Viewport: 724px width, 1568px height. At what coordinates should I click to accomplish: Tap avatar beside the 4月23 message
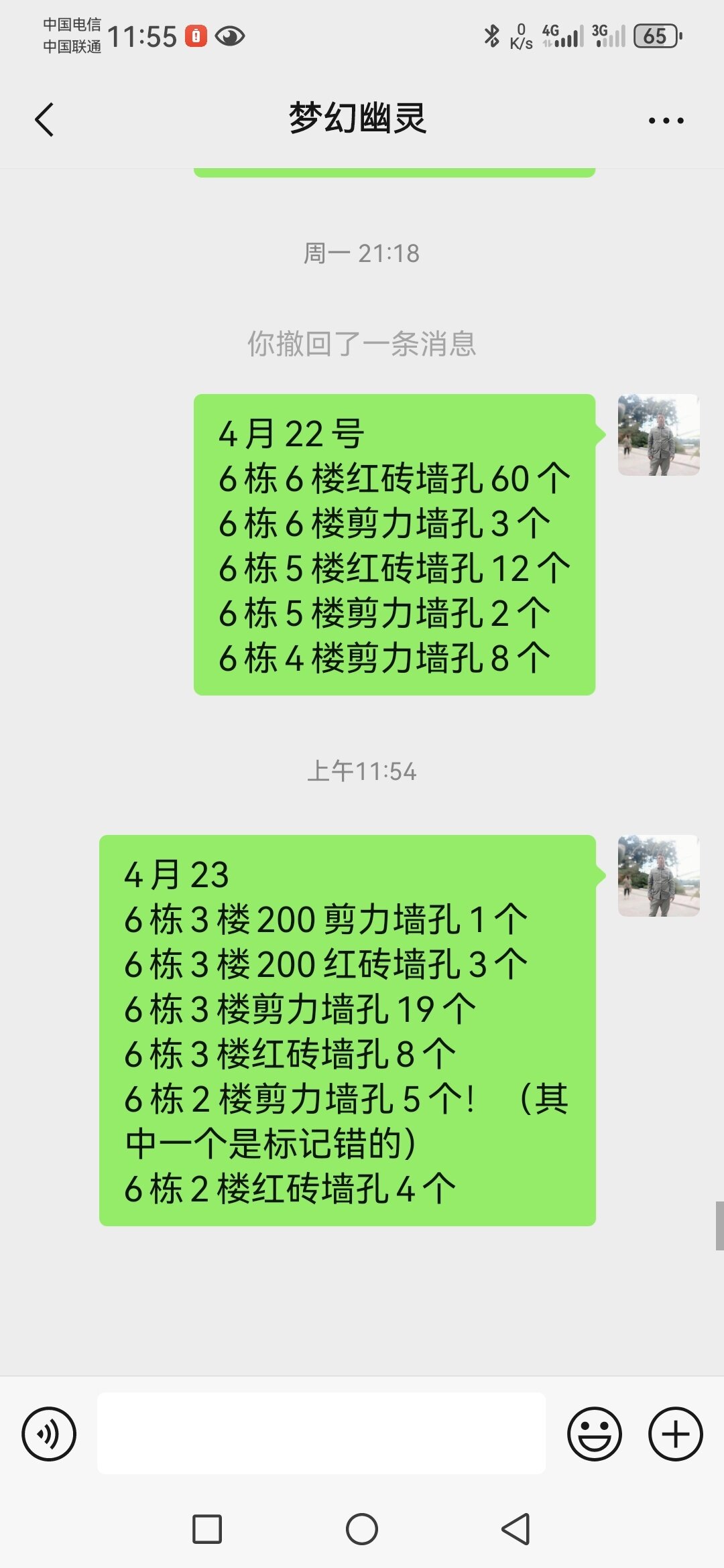point(658,876)
